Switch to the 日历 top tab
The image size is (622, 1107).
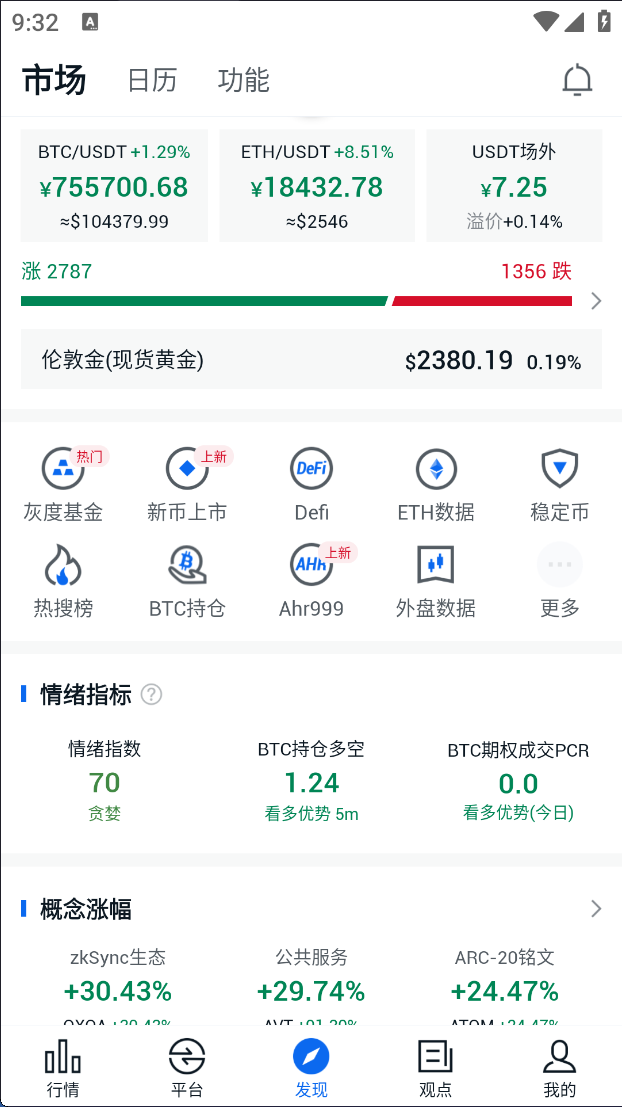[152, 80]
